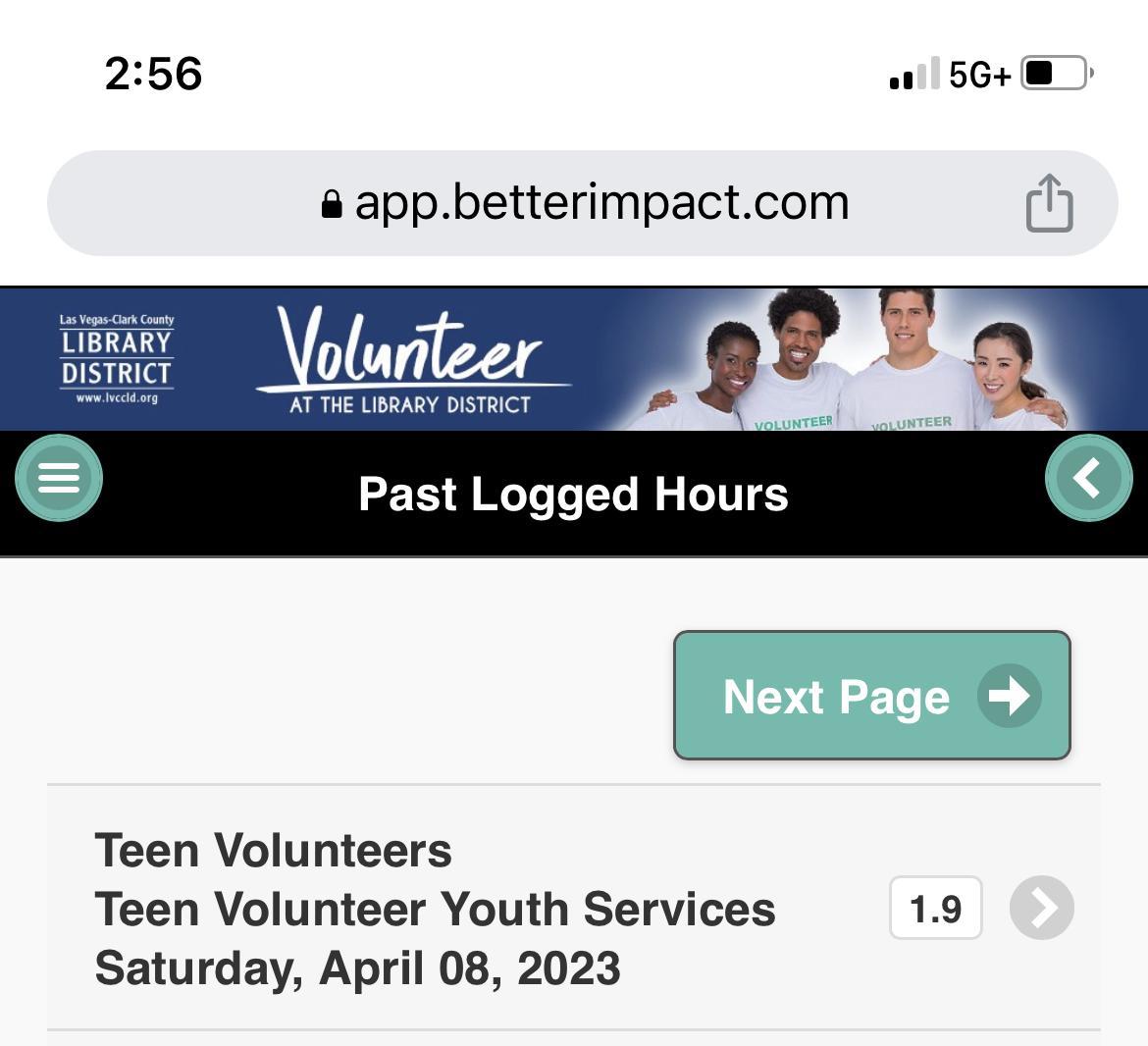Open the April 08, 2023 logged hours entry
Viewport: 1148px width, 1046px height.
[x=1041, y=908]
